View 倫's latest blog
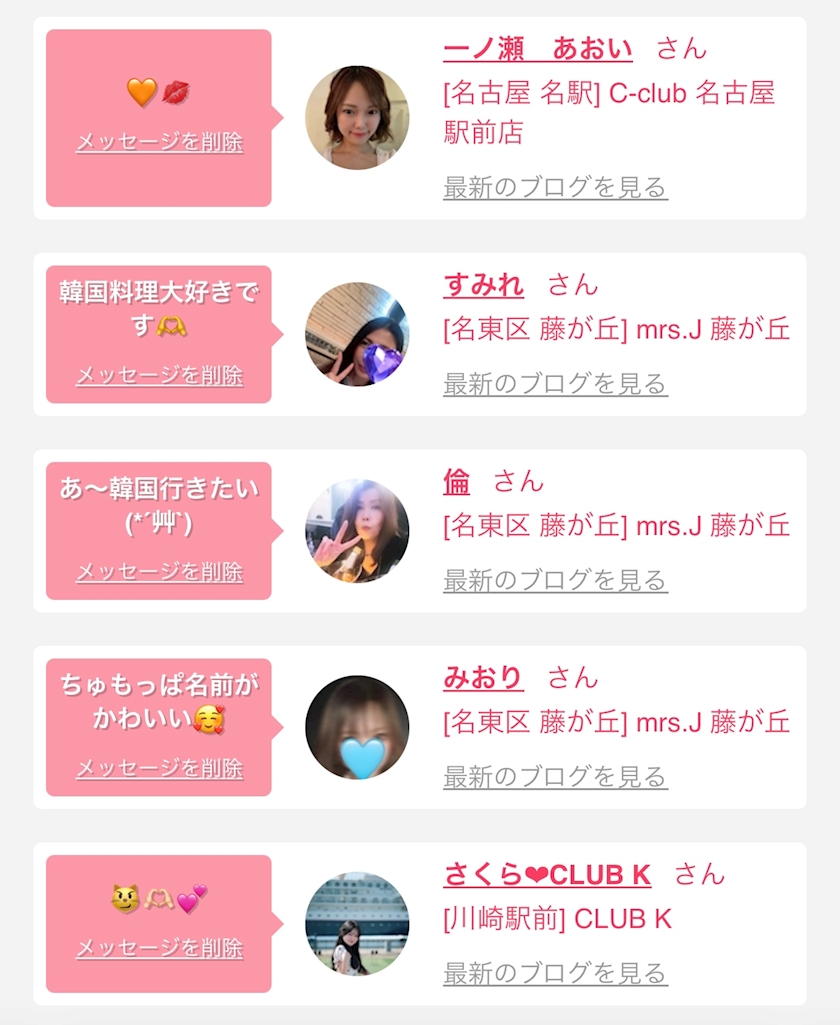840x1025 pixels. (555, 580)
